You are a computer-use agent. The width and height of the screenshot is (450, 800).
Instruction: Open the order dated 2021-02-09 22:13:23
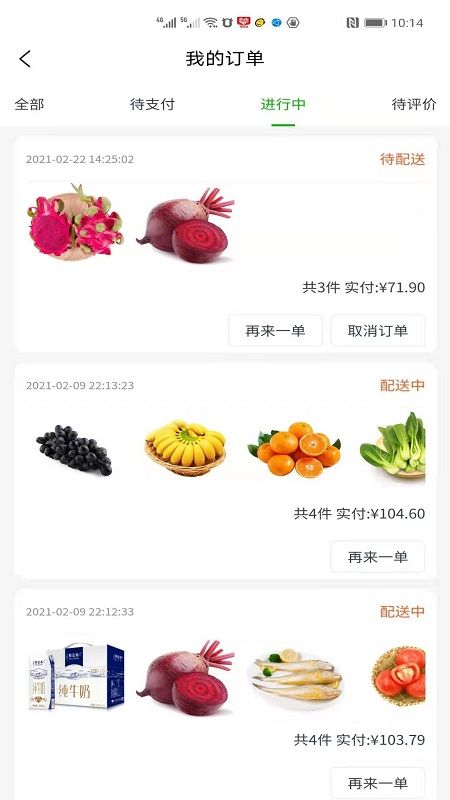point(225,471)
